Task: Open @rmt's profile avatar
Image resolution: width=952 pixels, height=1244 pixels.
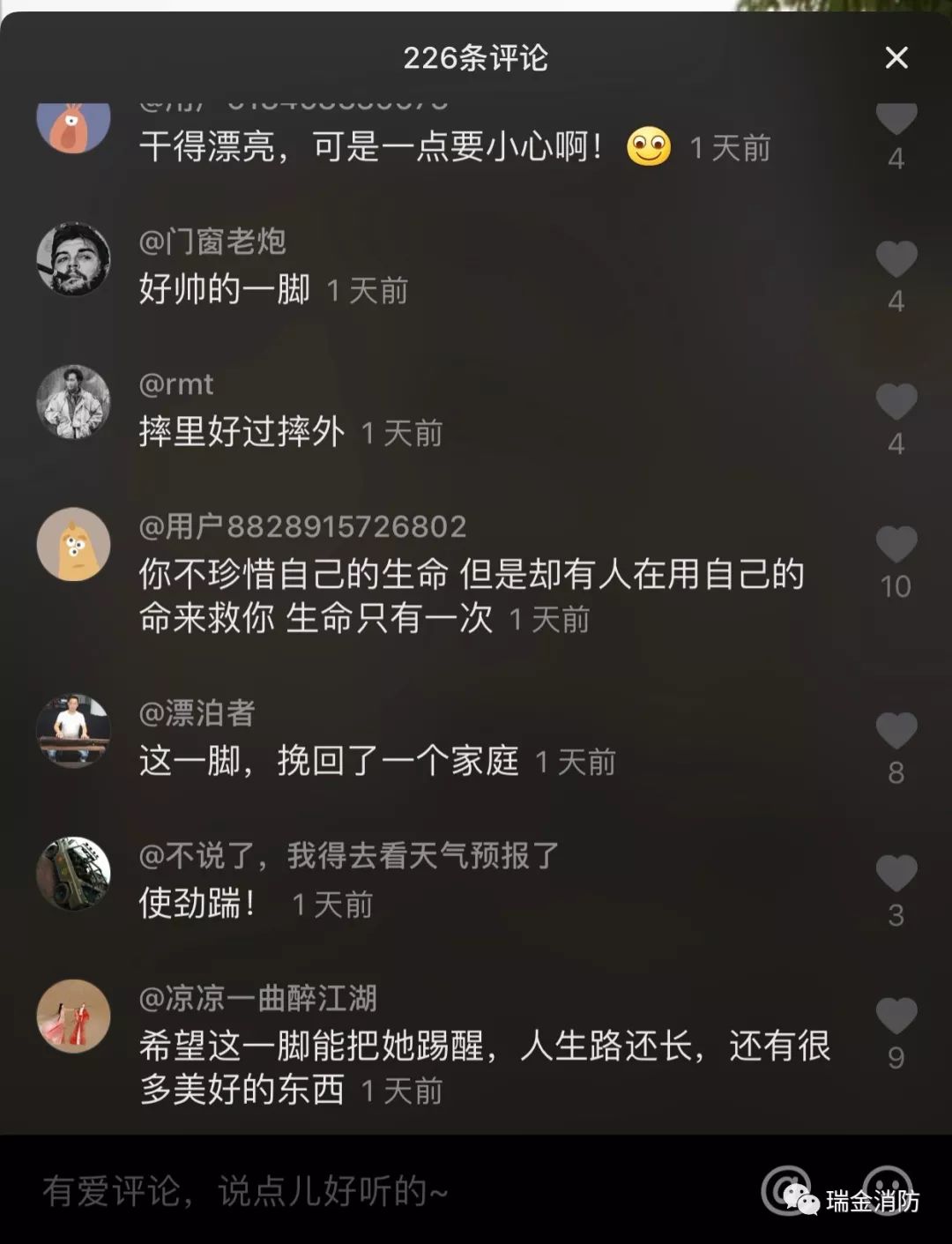Action: [x=73, y=402]
